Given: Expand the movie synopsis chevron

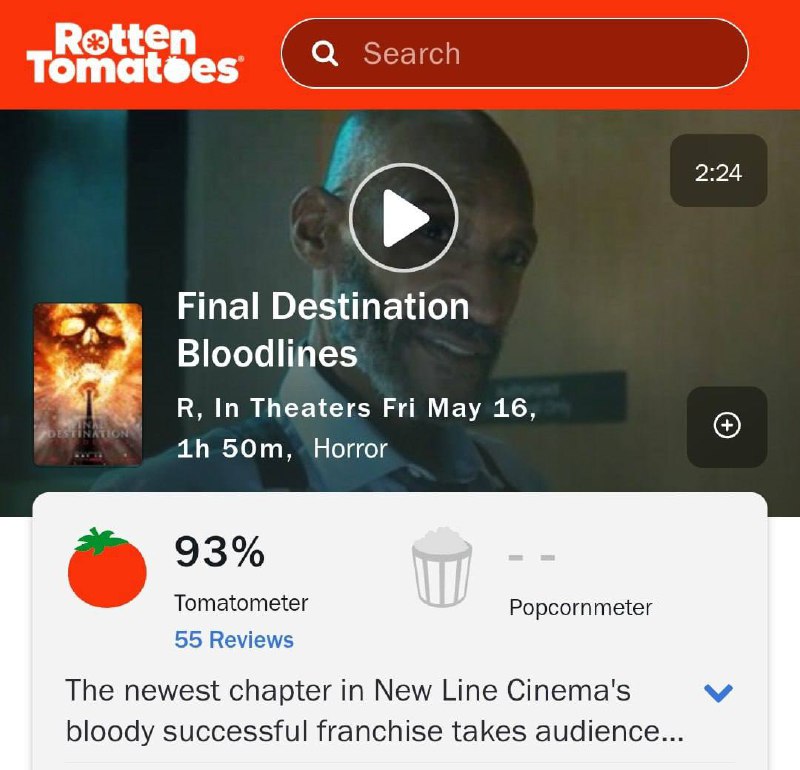Looking at the screenshot, I should coord(719,692).
